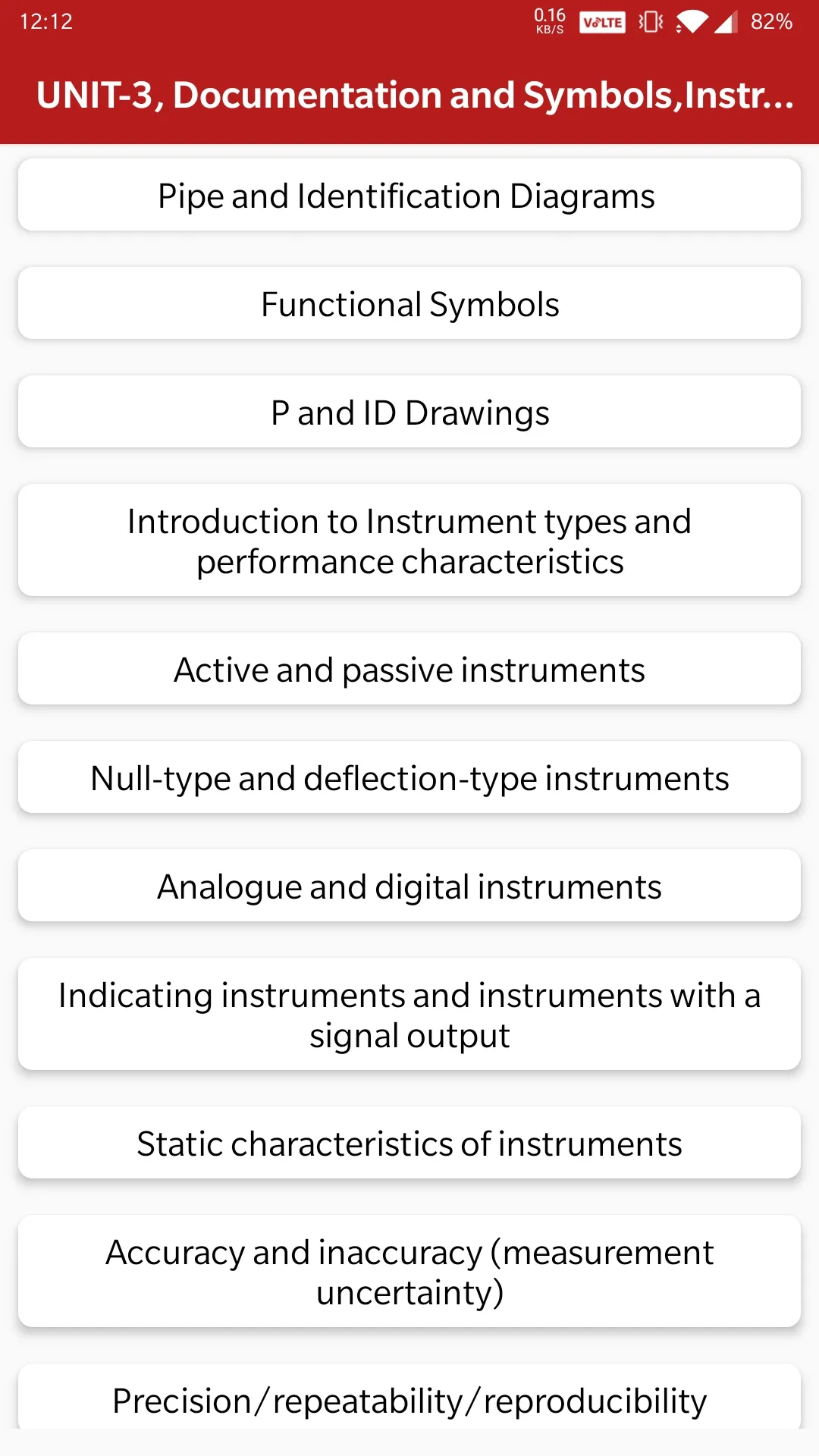Open Introduction to Instrument types and performance characteristics
The width and height of the screenshot is (819, 1456).
tap(409, 540)
